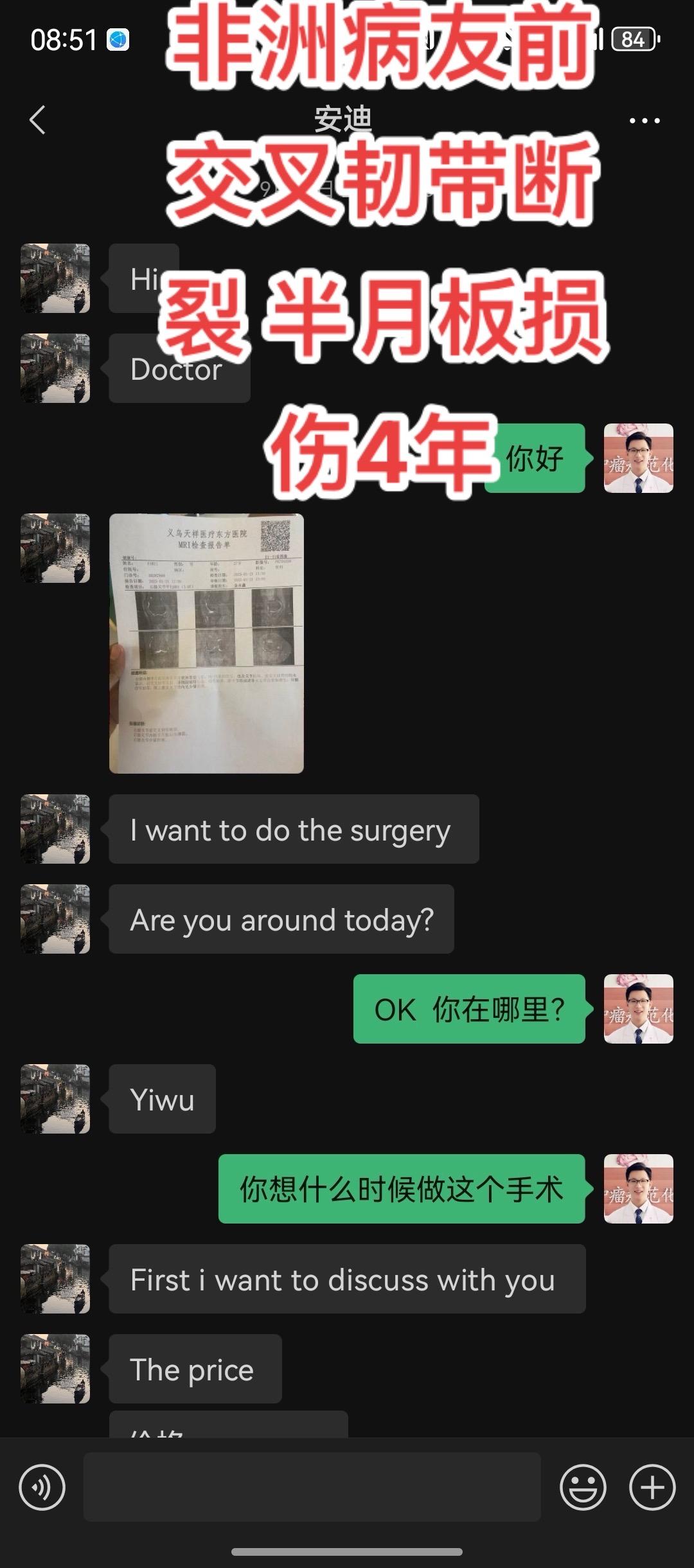This screenshot has width=694, height=1568.
Task: Tap the back arrow to leave chat
Action: click(37, 119)
